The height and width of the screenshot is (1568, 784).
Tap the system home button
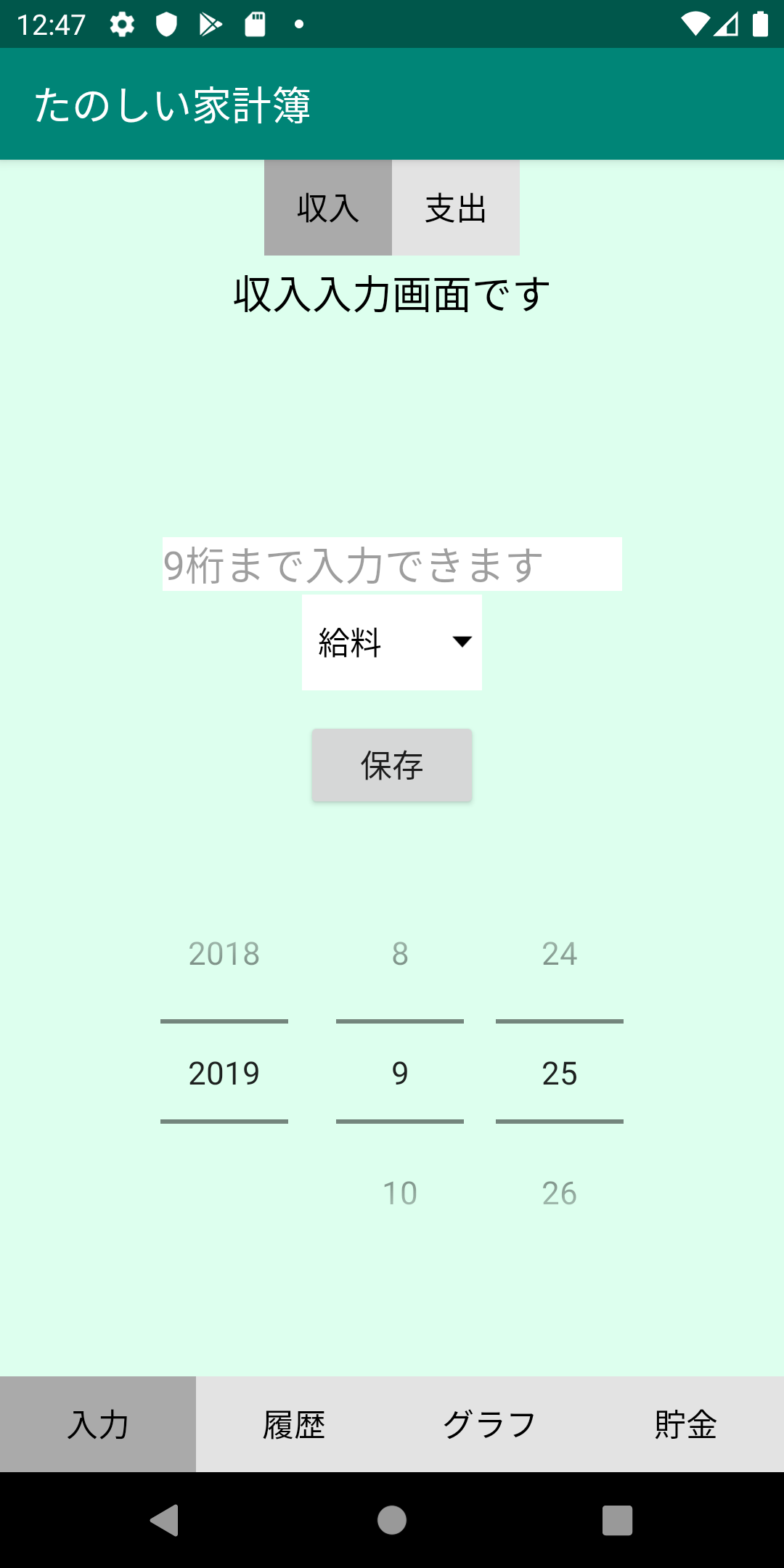point(392,1520)
